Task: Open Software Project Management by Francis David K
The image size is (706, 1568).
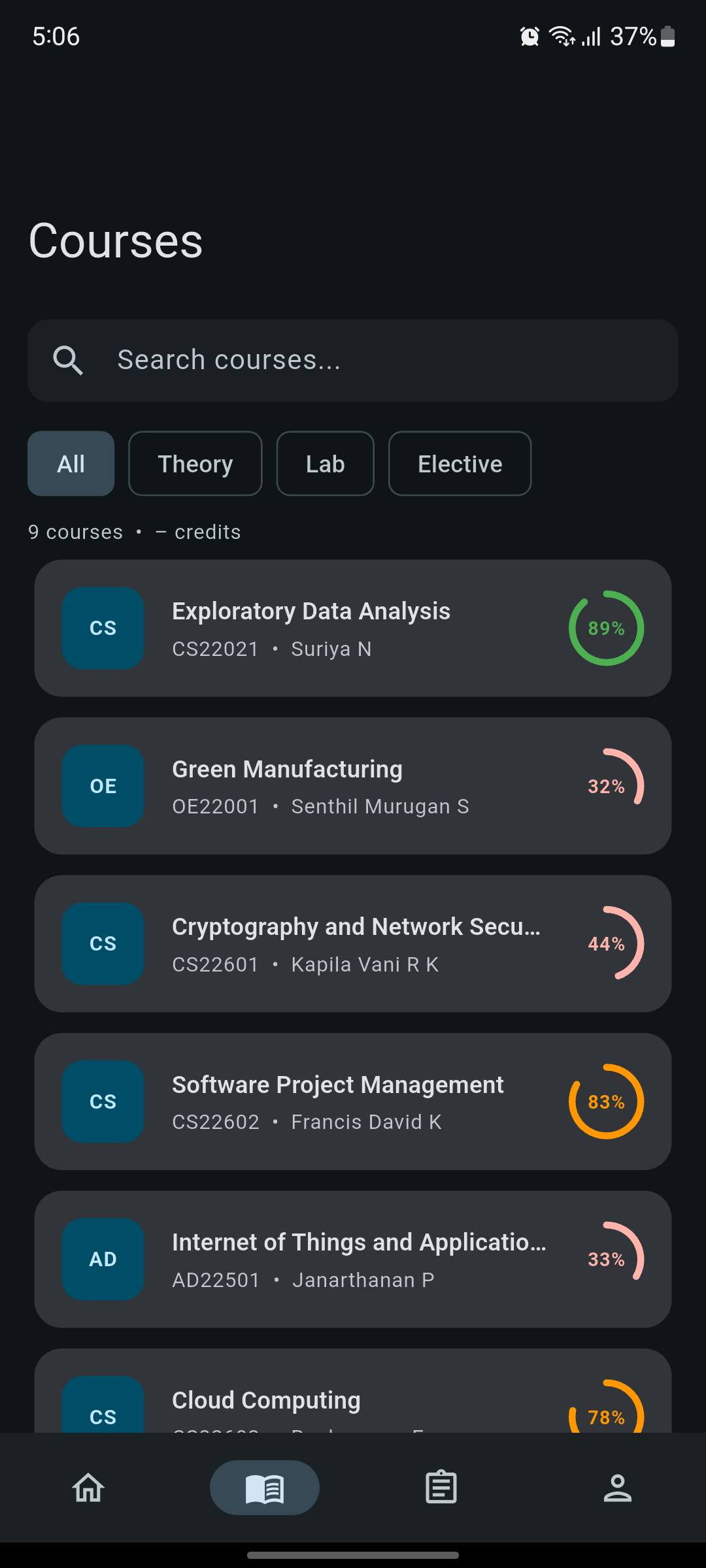Action: 353,1102
